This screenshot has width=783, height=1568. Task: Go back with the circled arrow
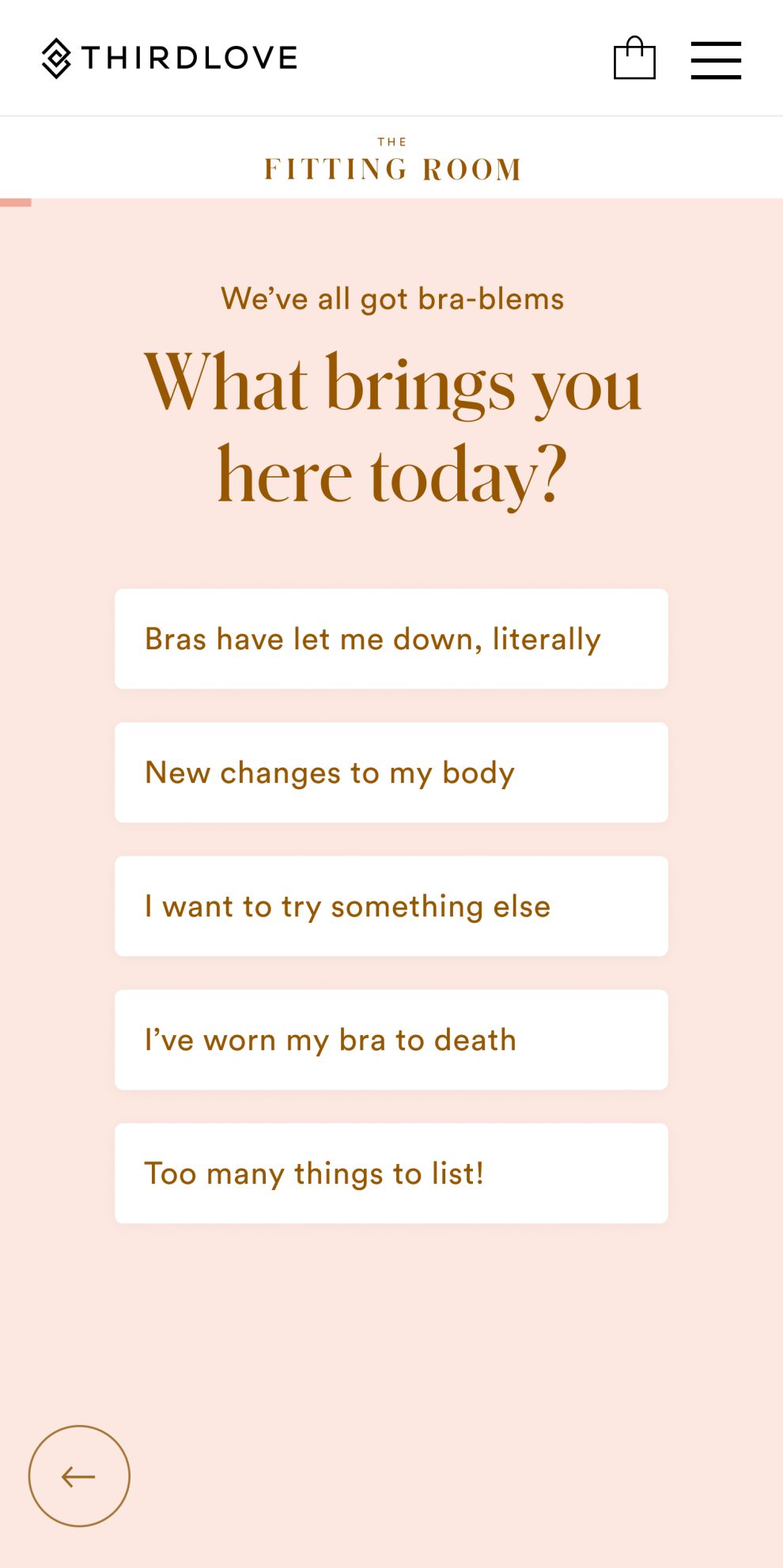click(79, 1476)
